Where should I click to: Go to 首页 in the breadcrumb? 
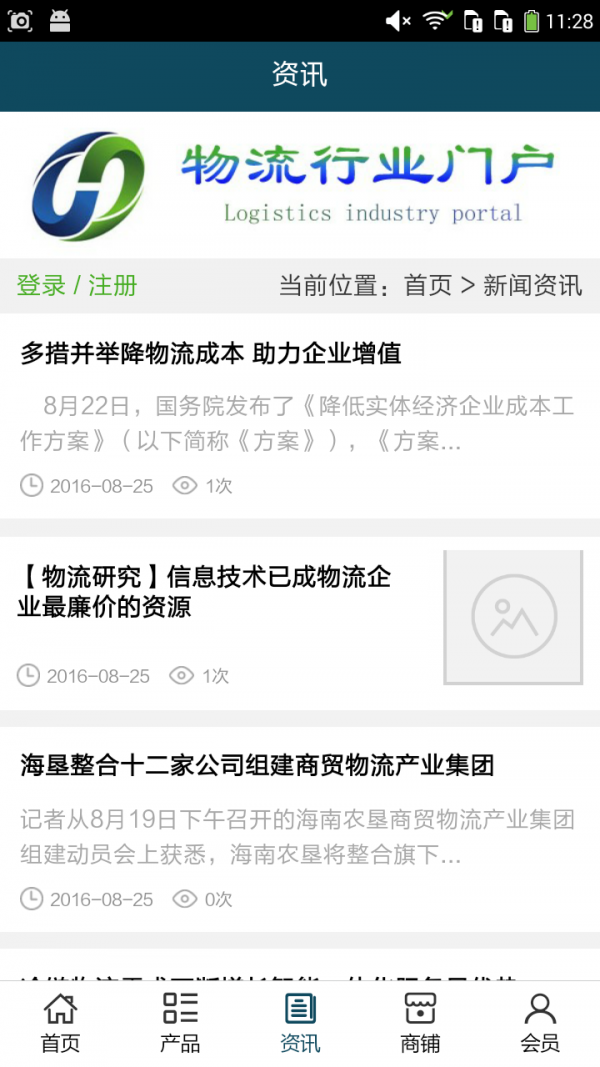pyautogui.click(x=428, y=285)
